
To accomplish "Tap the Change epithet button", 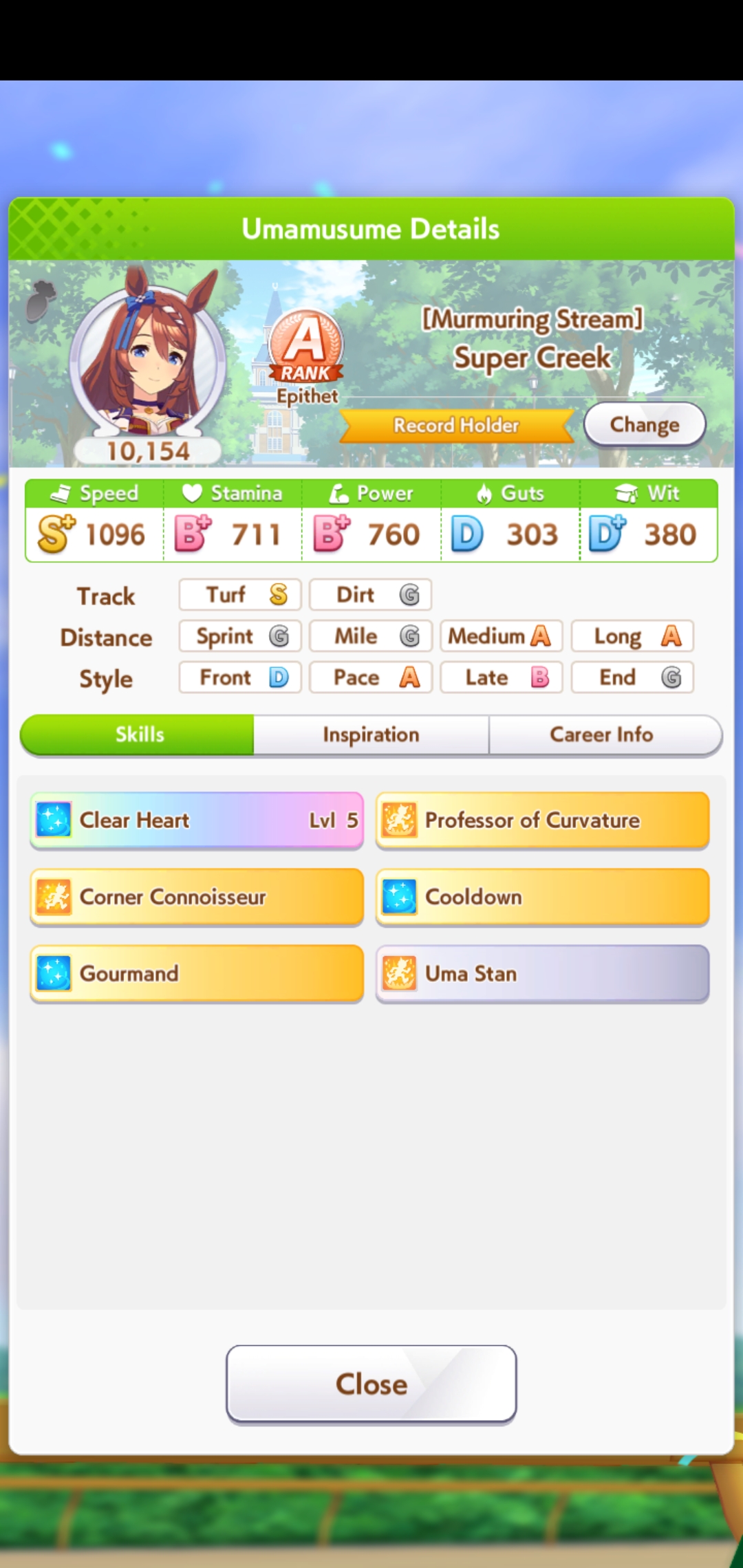I will [645, 424].
